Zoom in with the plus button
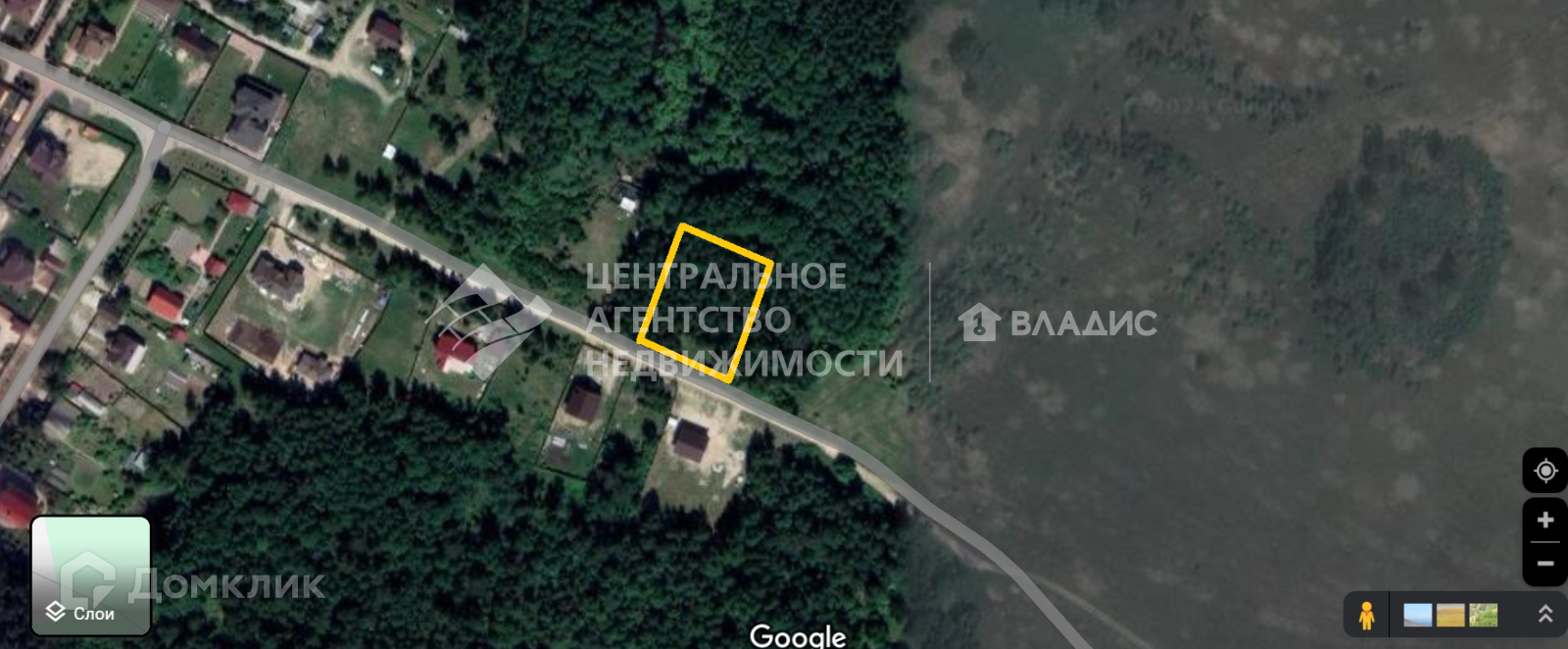Viewport: 1568px width, 649px height. [1544, 521]
